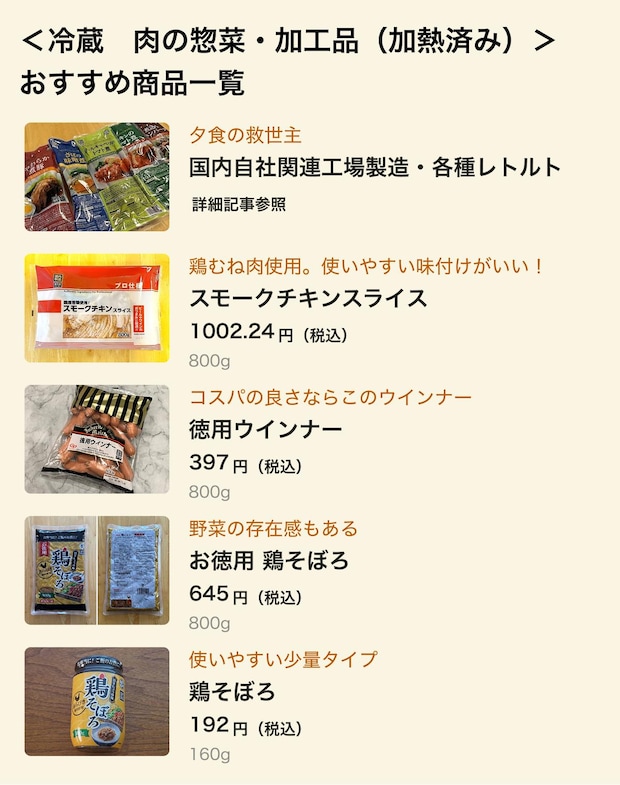View the 徳用ウインナー product

(266, 430)
